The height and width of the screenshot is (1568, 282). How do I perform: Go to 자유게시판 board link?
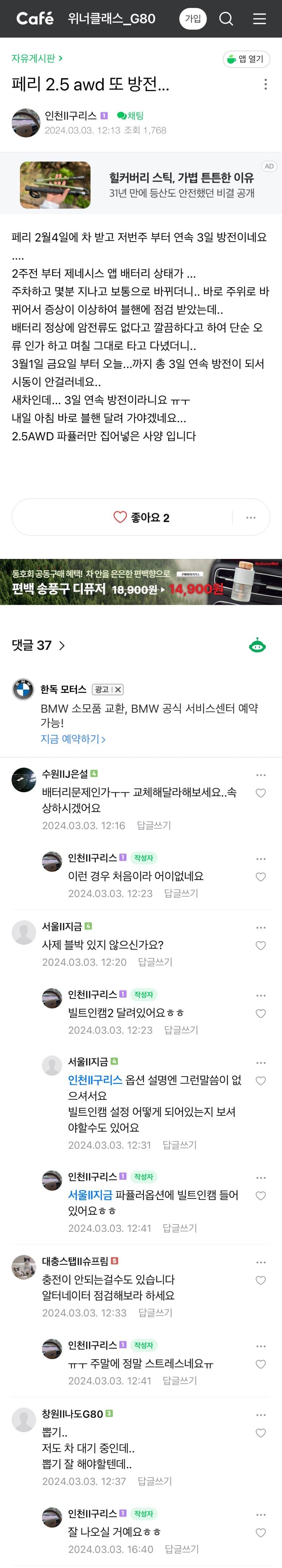37,59
